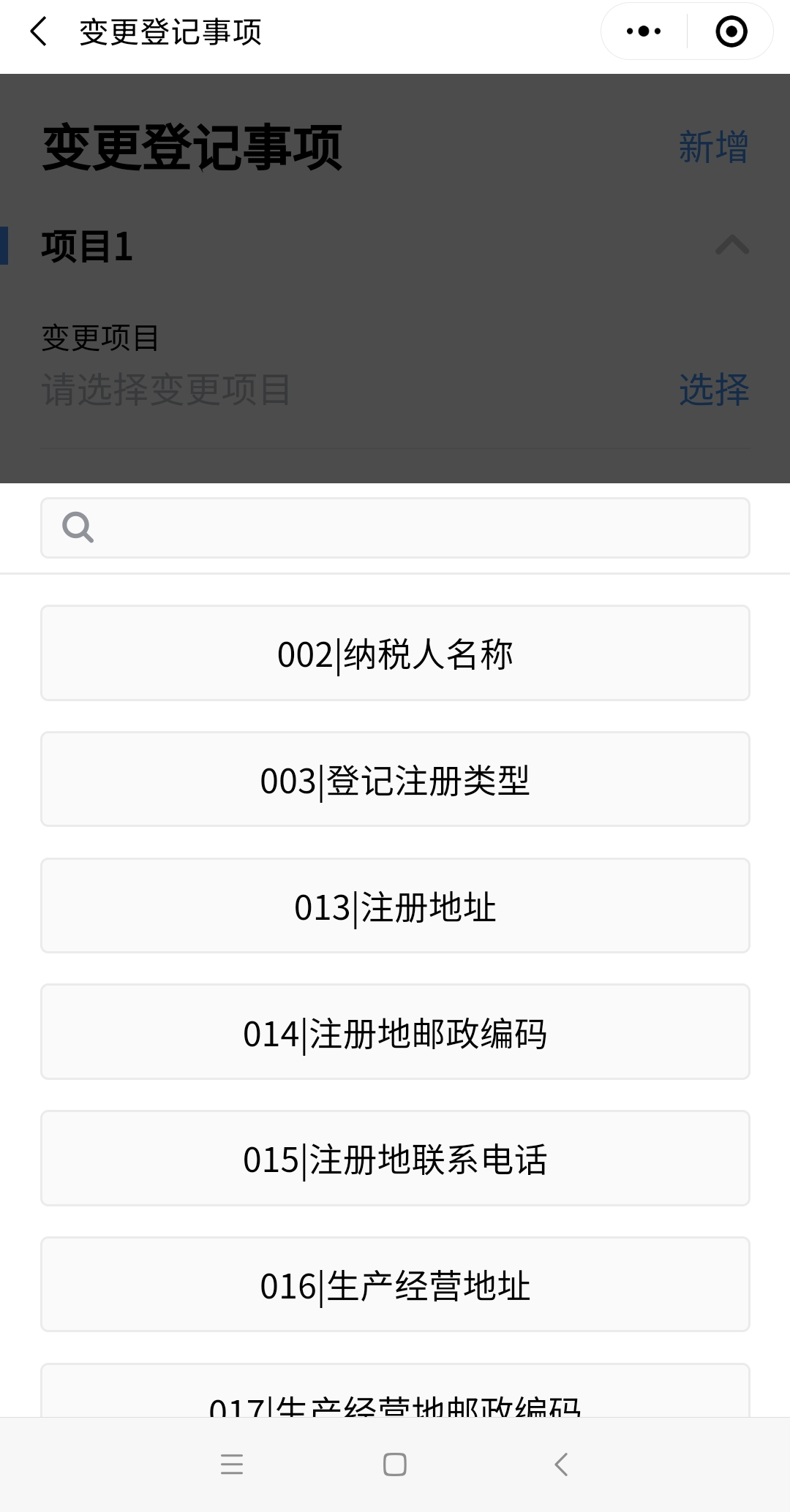The height and width of the screenshot is (1512, 790).
Task: Select 017|生产经营地邮政编码
Action: 395,1391
